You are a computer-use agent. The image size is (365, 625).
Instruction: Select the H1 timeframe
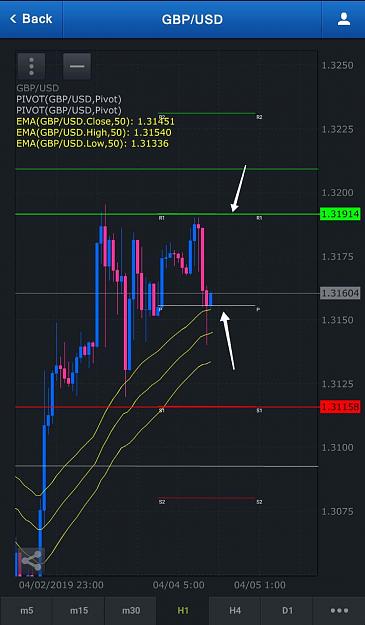point(183,610)
